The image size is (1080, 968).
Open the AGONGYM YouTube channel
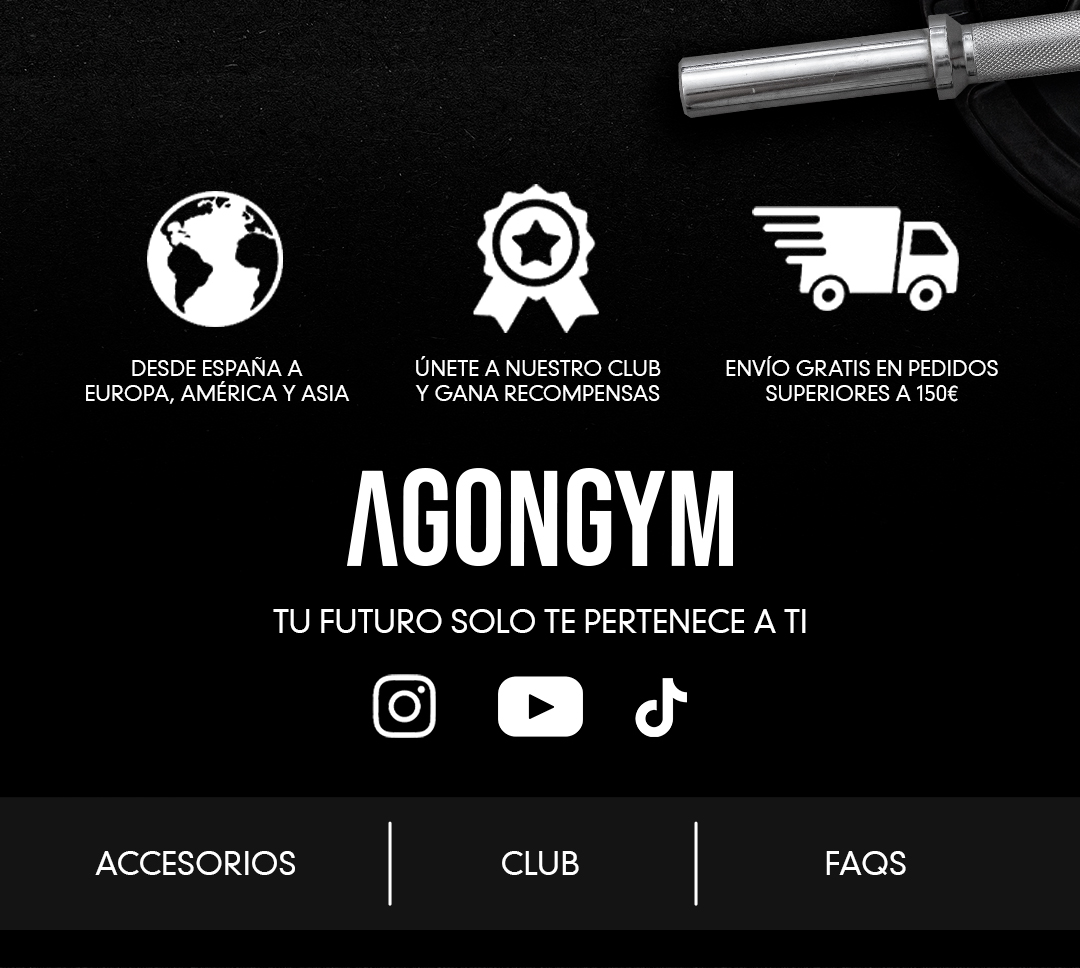(x=540, y=706)
